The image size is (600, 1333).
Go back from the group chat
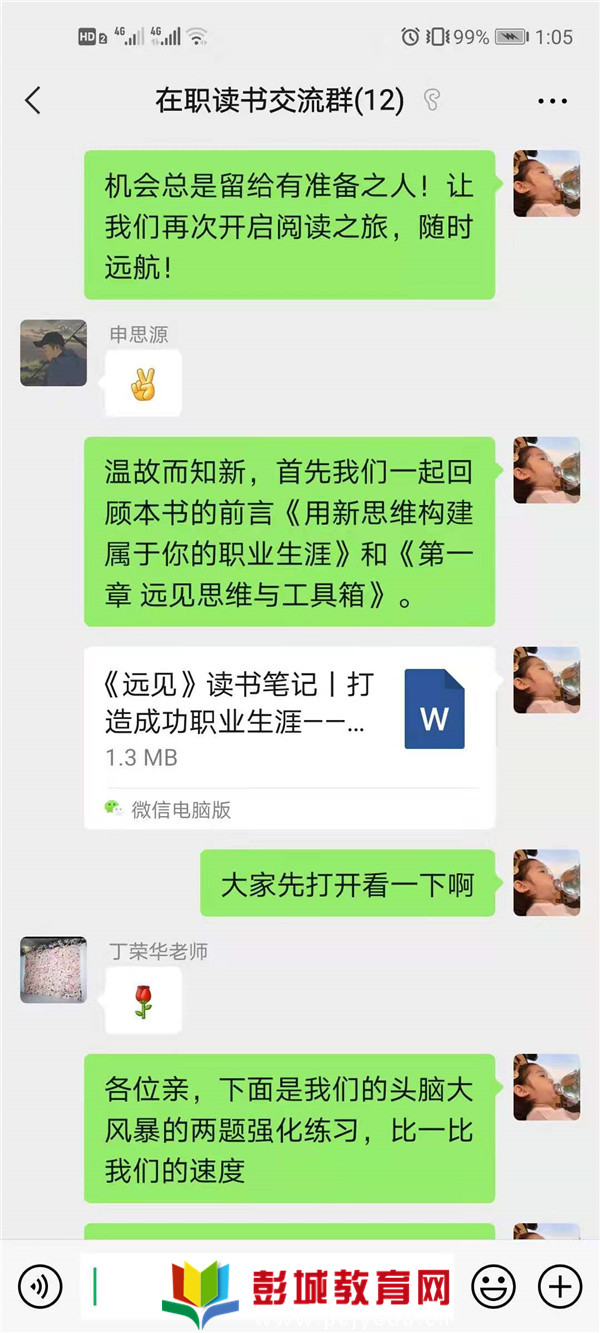(x=33, y=100)
